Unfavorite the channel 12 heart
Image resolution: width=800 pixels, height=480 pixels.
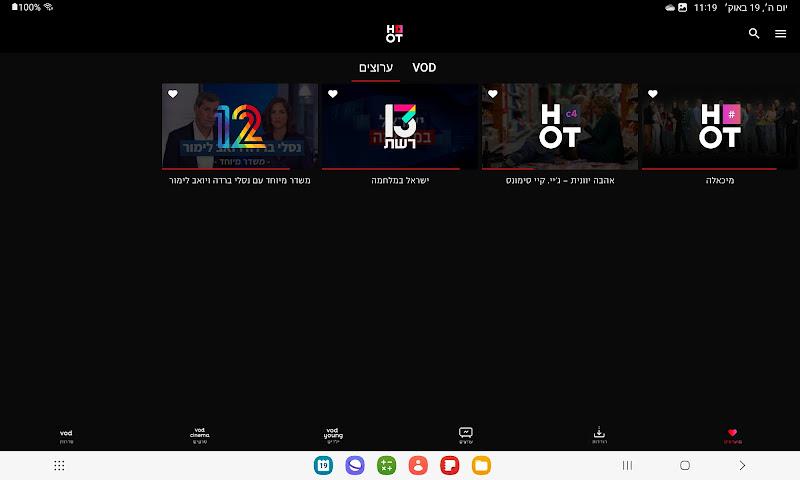click(173, 94)
